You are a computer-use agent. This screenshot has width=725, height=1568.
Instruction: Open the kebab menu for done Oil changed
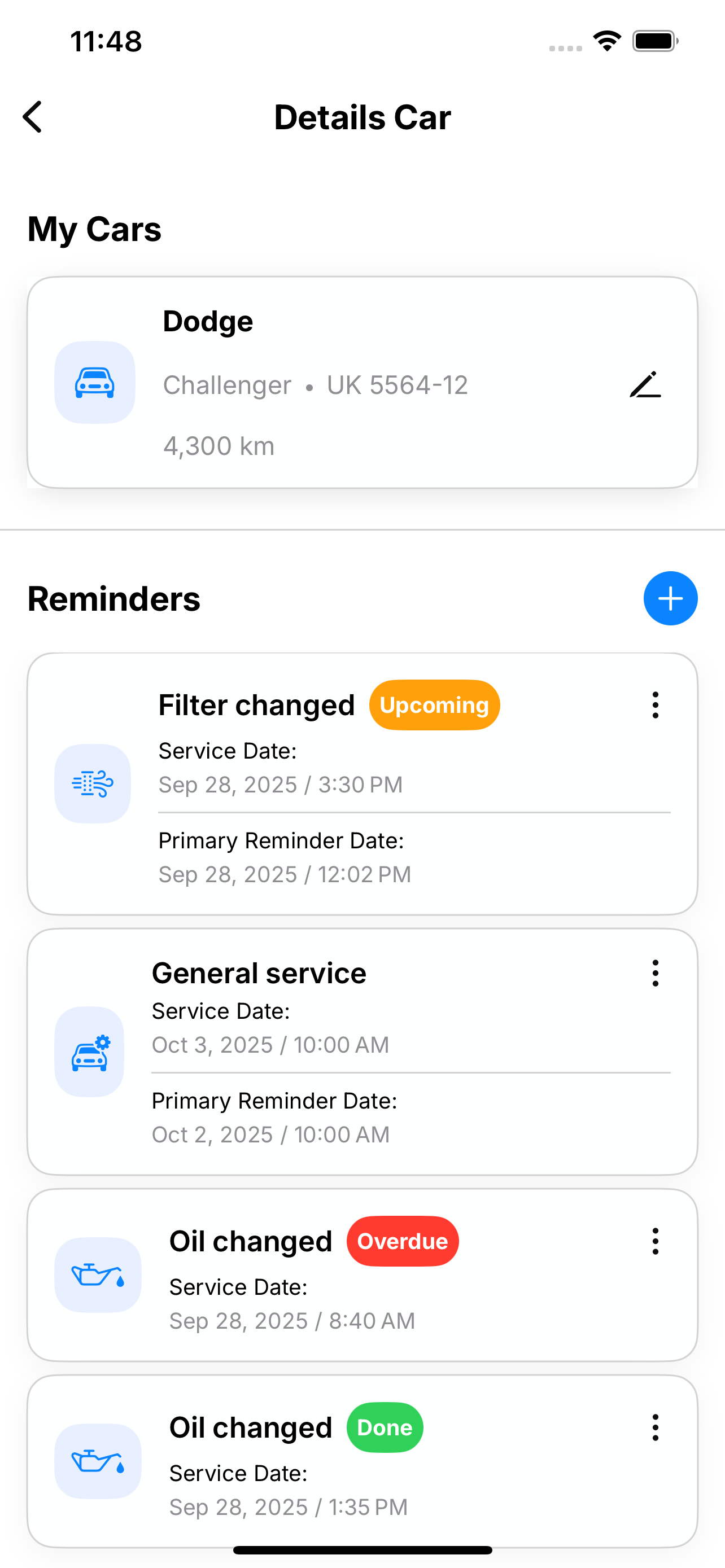[x=655, y=1427]
